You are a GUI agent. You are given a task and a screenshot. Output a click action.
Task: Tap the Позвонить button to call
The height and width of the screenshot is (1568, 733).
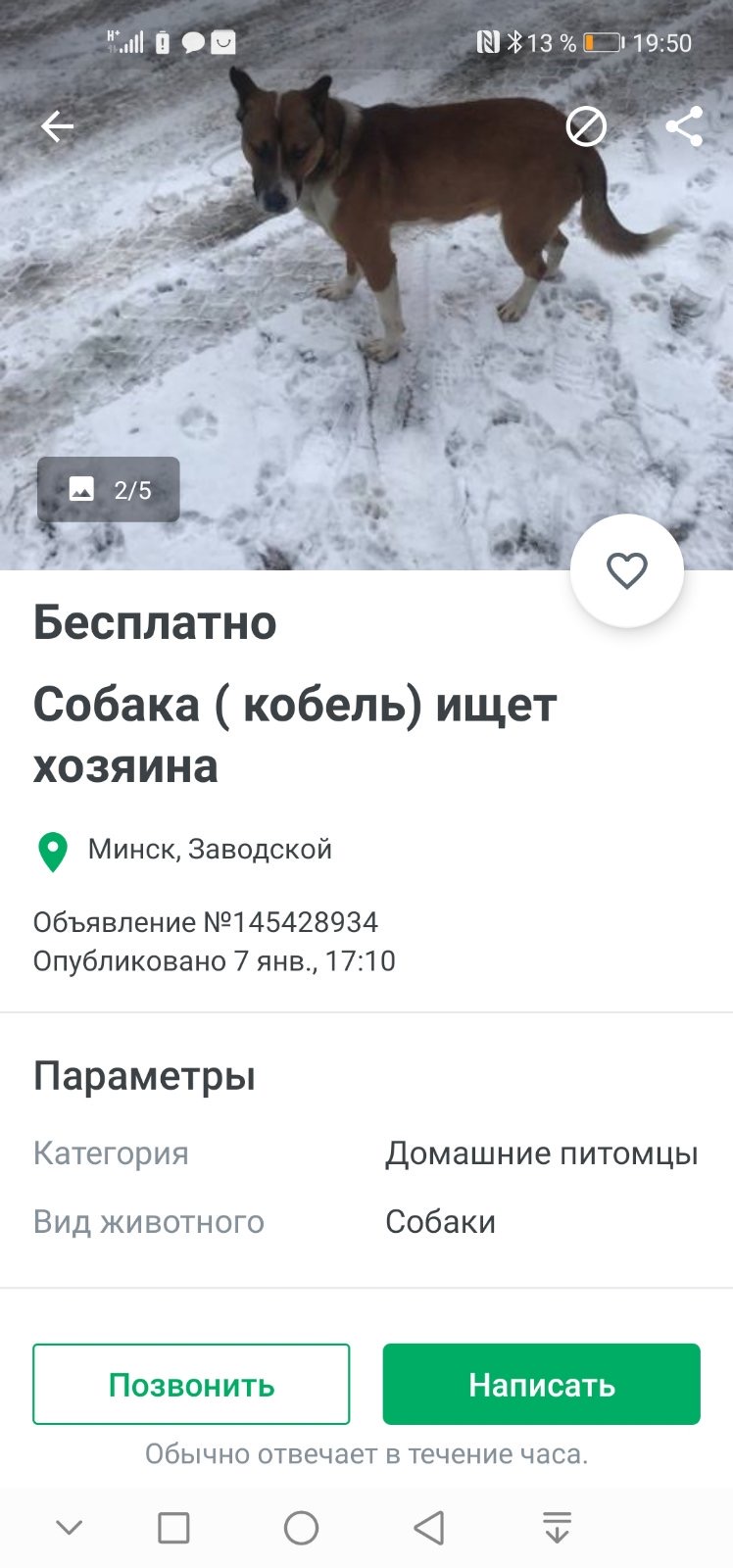pos(191,1384)
